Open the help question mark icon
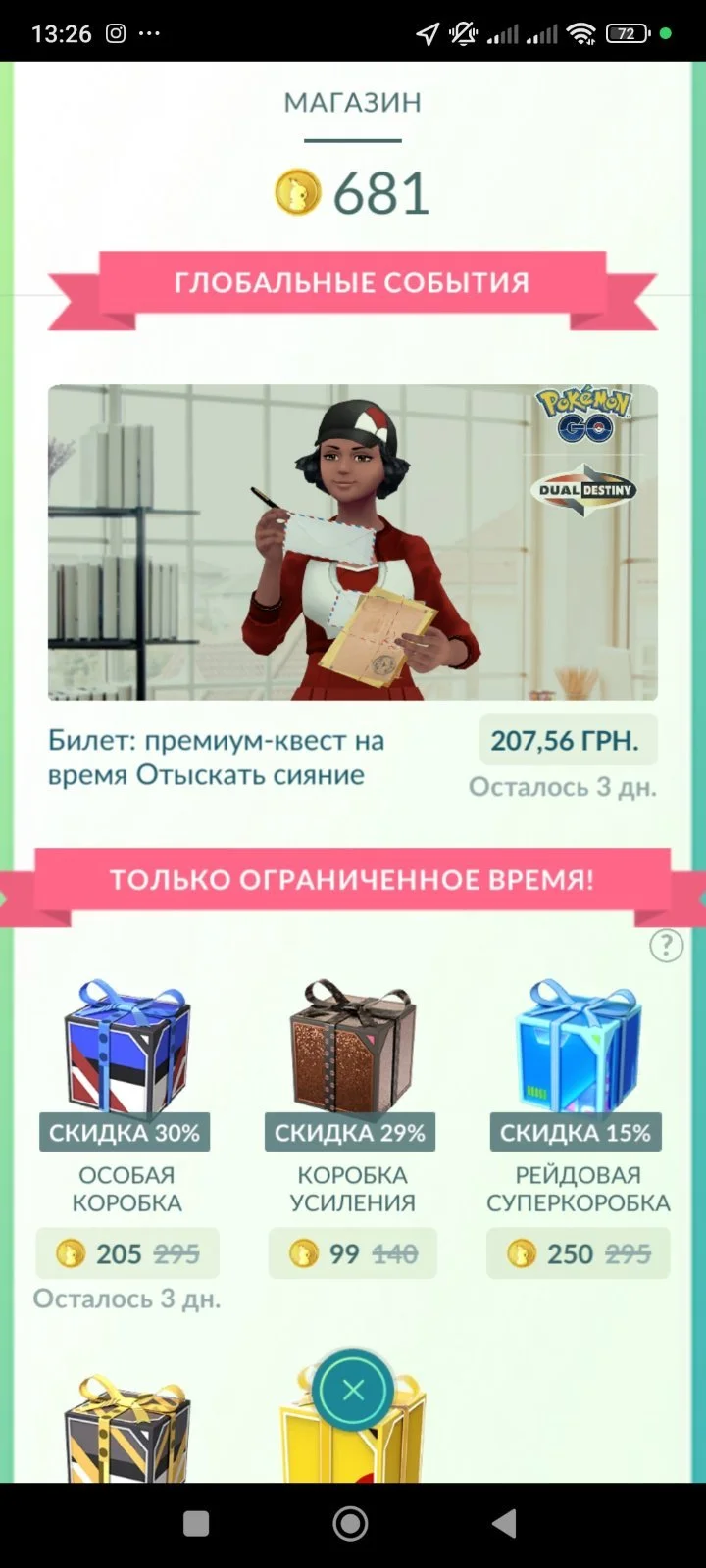 coord(666,946)
